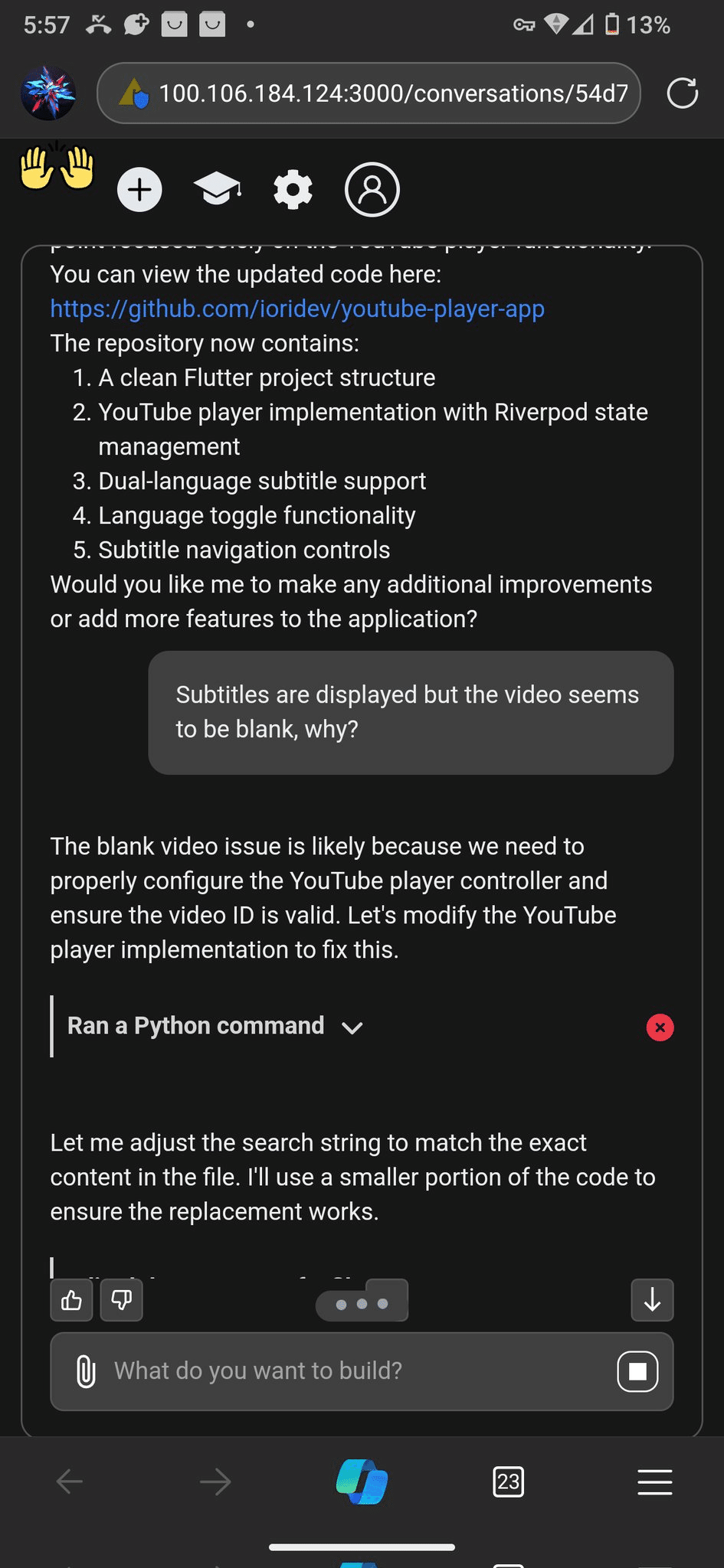Tap the address bar URL
The image size is (724, 1568).
pos(392,93)
